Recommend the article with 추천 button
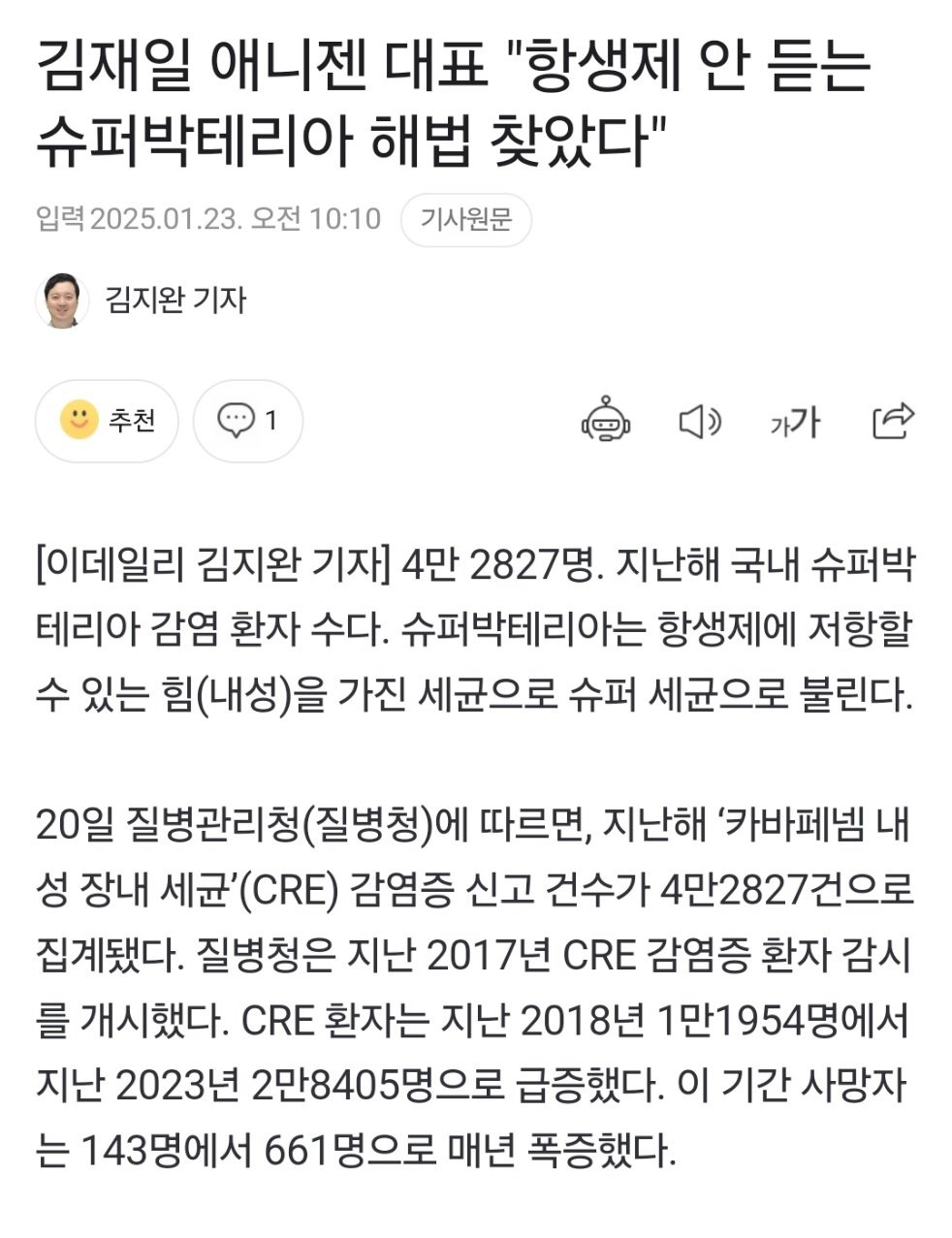The image size is (952, 1238). tap(107, 421)
